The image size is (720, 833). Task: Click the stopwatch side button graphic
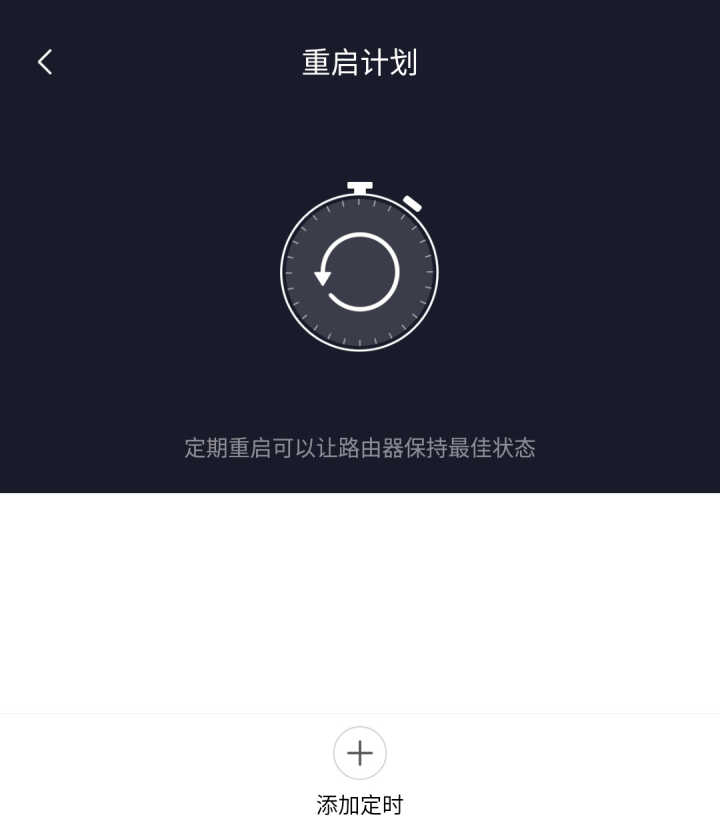[x=412, y=203]
